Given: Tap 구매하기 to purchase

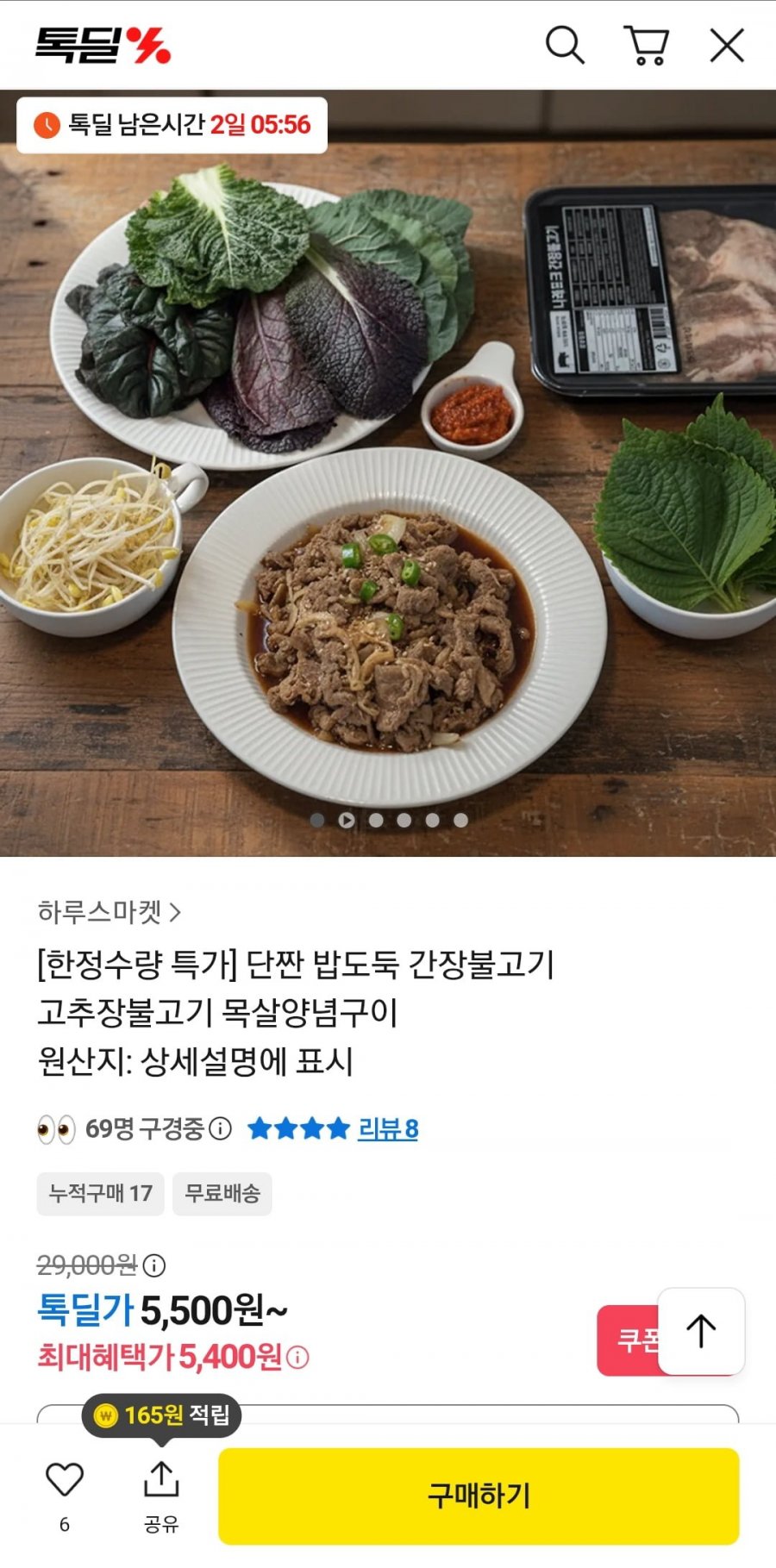Looking at the screenshot, I should pos(479,1496).
